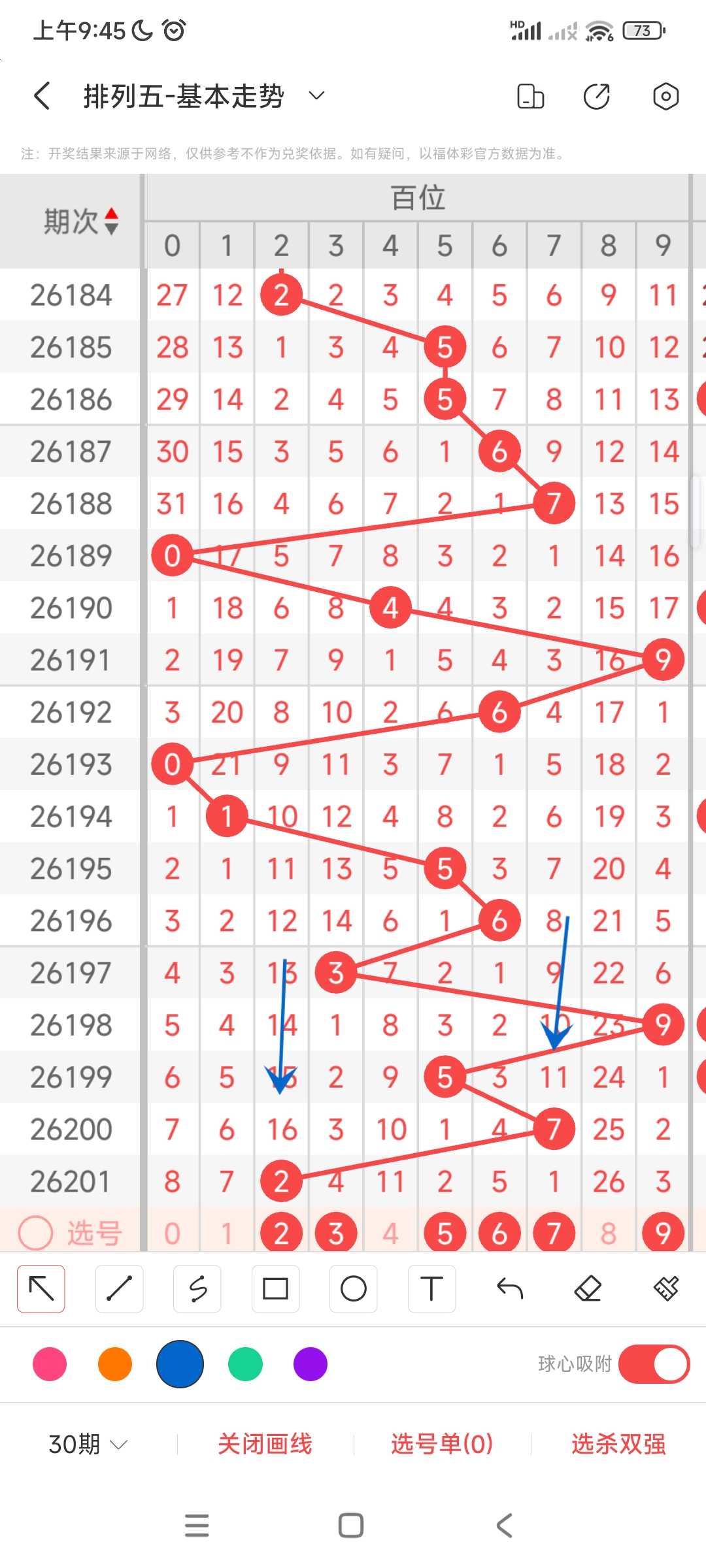Choose the circle drawing tool
706x1568 pixels.
(354, 1289)
